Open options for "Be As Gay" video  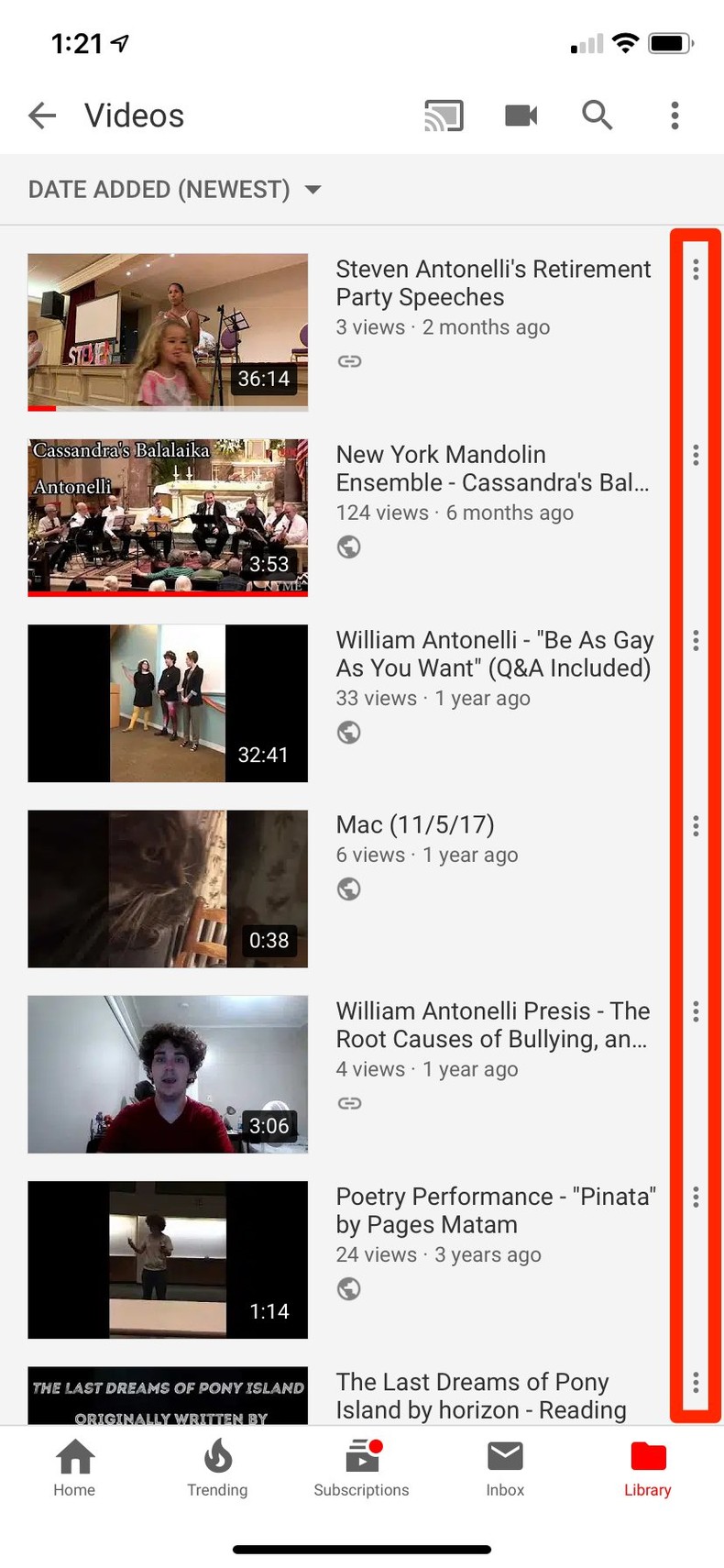click(x=696, y=640)
